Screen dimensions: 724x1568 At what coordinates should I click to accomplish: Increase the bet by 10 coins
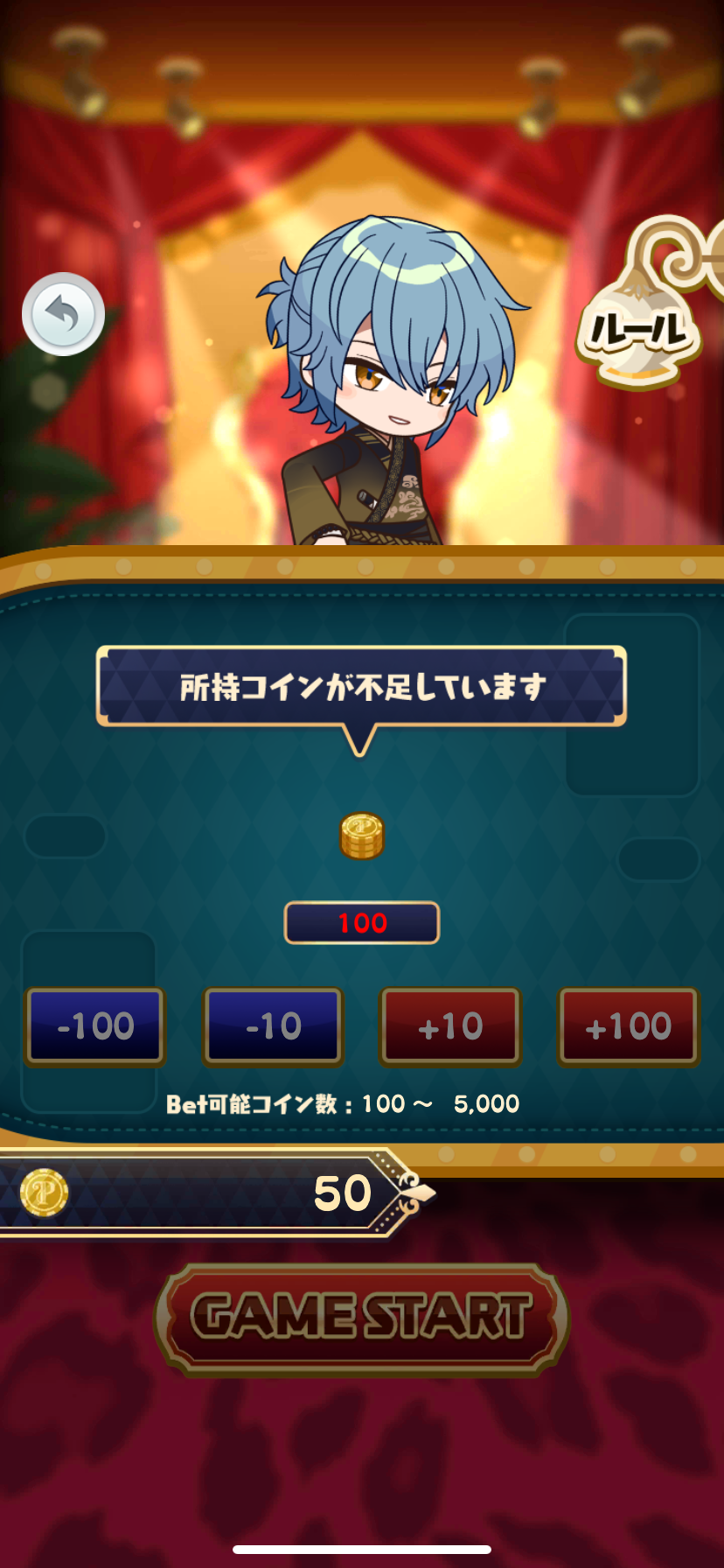tap(450, 1025)
